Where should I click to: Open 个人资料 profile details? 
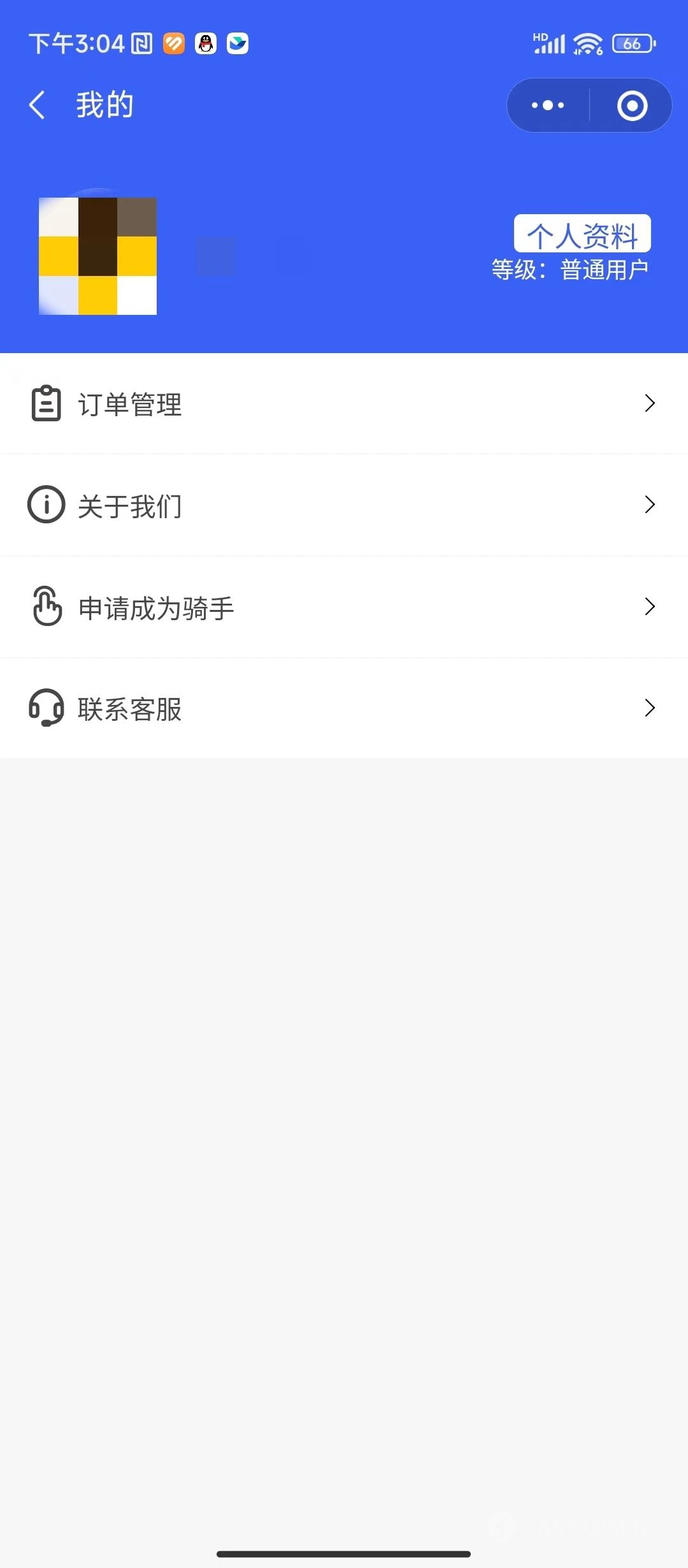(582, 235)
